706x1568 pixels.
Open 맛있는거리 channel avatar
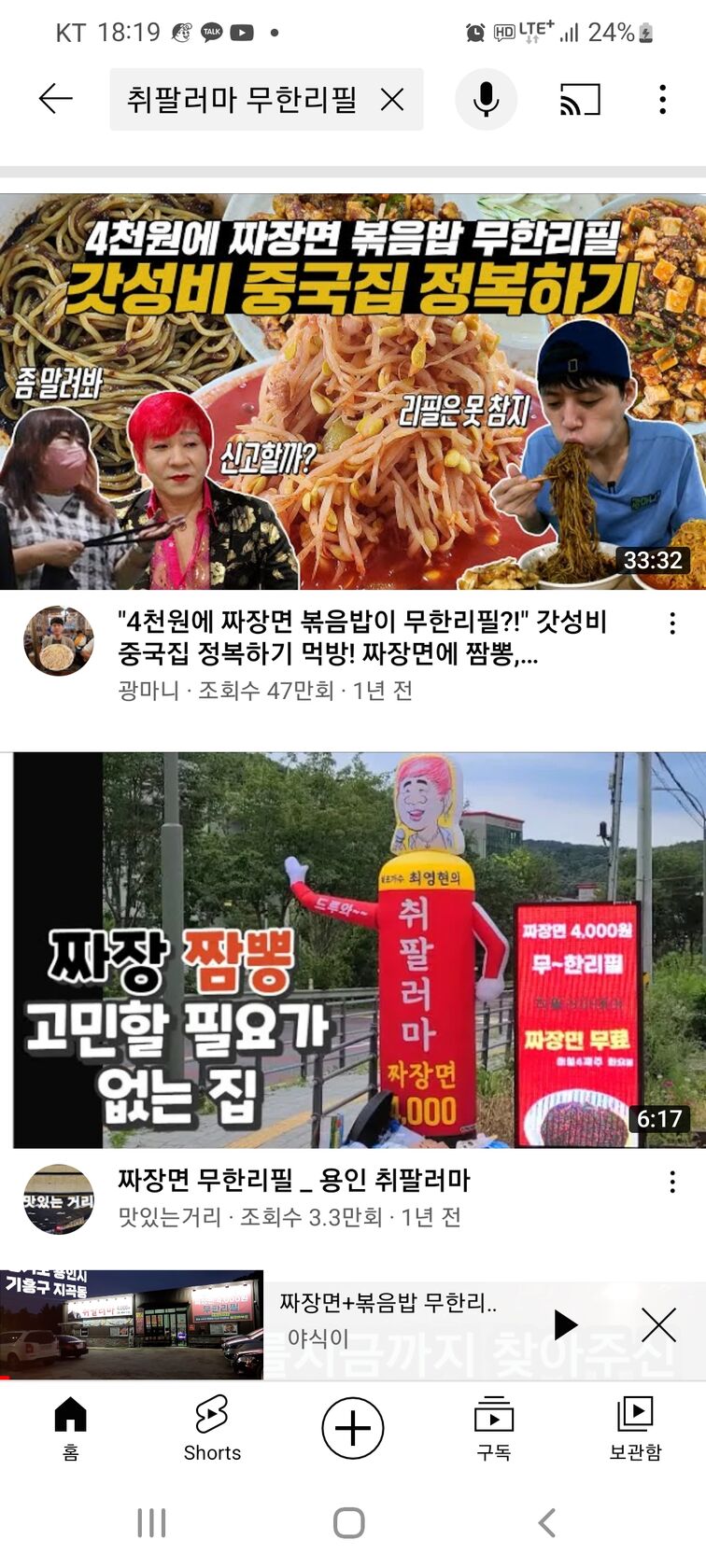(x=58, y=1198)
